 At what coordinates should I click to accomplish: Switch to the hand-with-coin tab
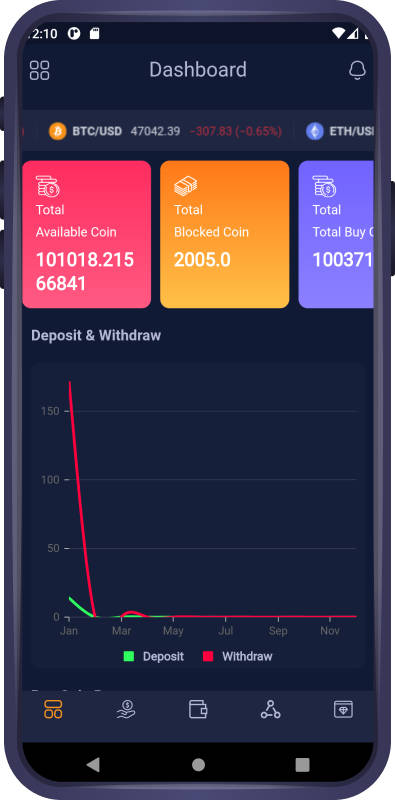pos(126,709)
